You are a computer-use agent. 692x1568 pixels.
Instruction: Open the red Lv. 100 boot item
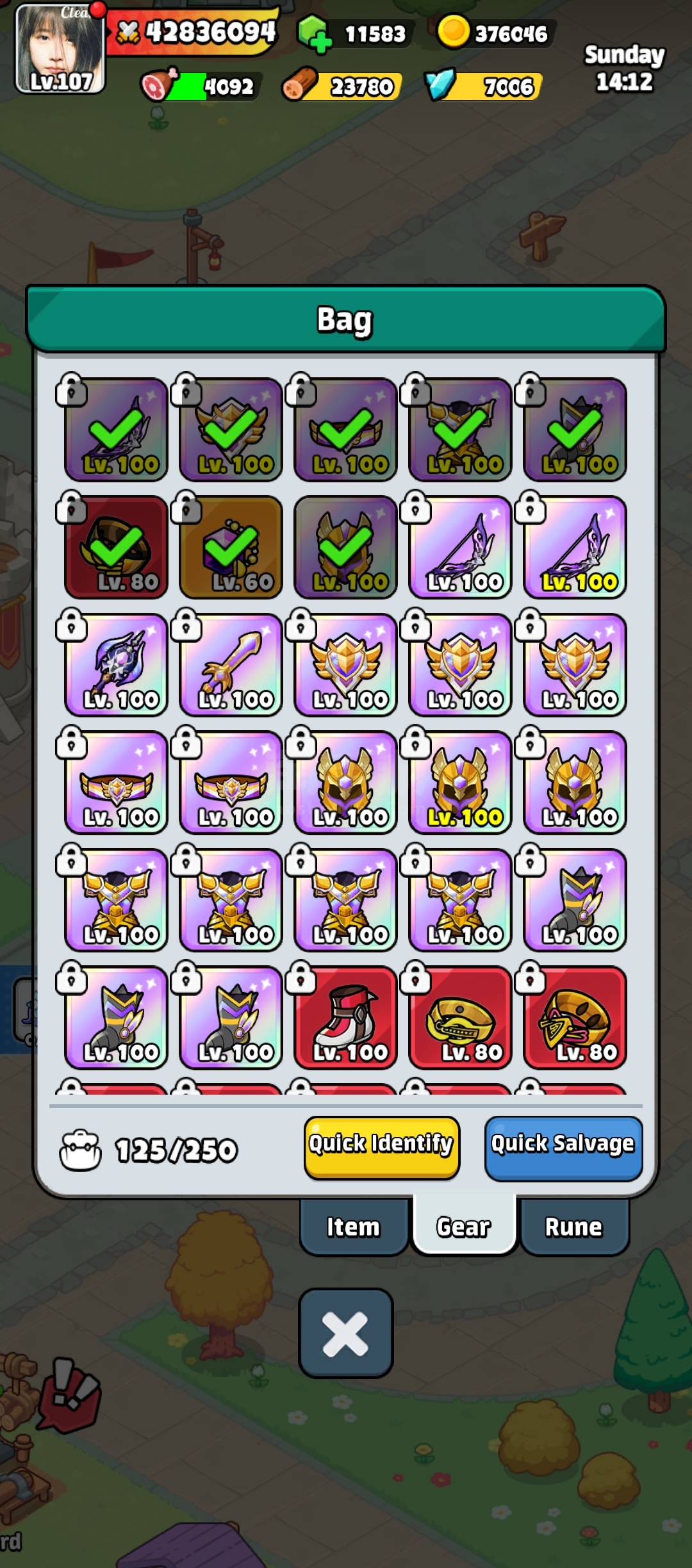pyautogui.click(x=345, y=1017)
